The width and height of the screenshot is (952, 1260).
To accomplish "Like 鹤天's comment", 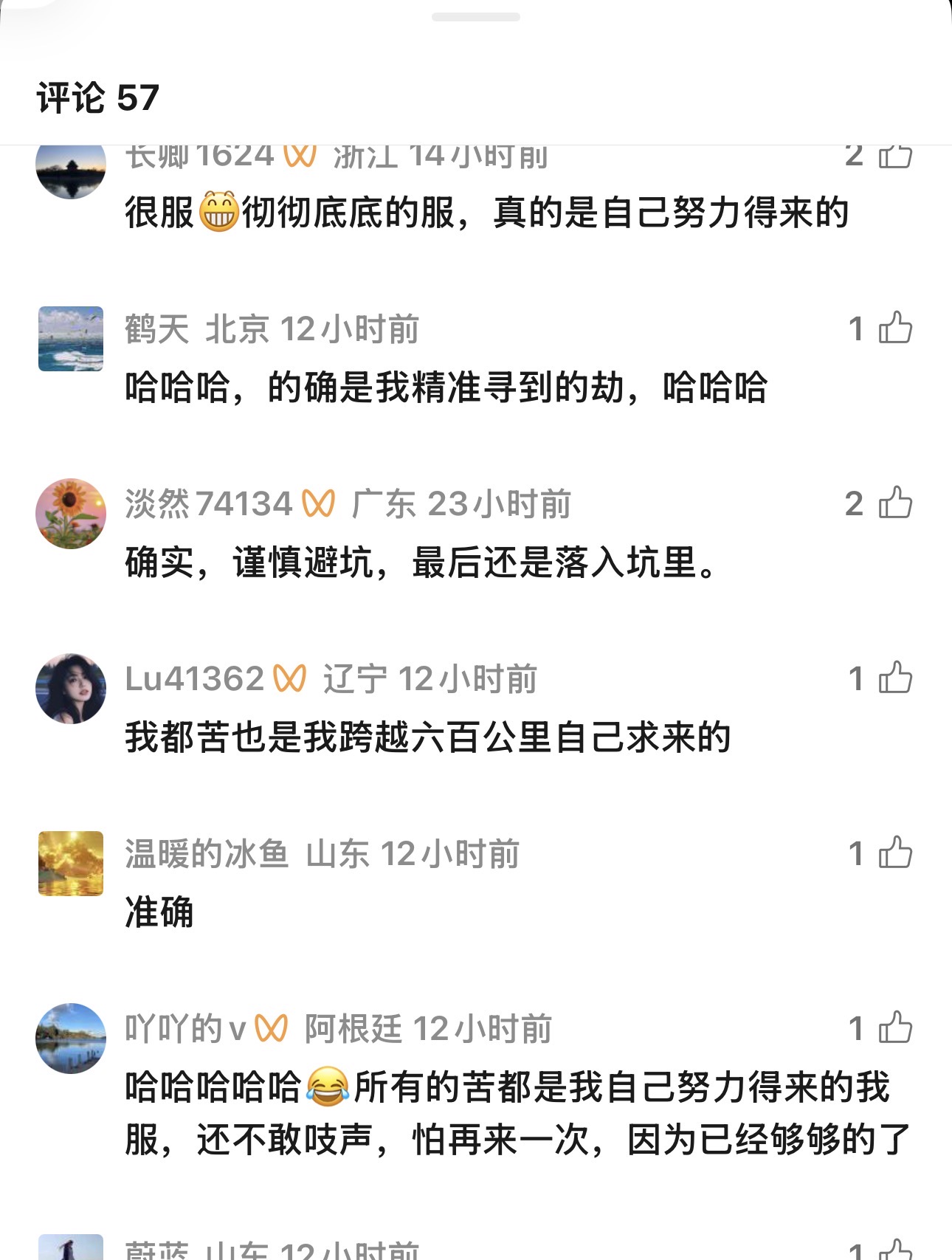I will 895,328.
